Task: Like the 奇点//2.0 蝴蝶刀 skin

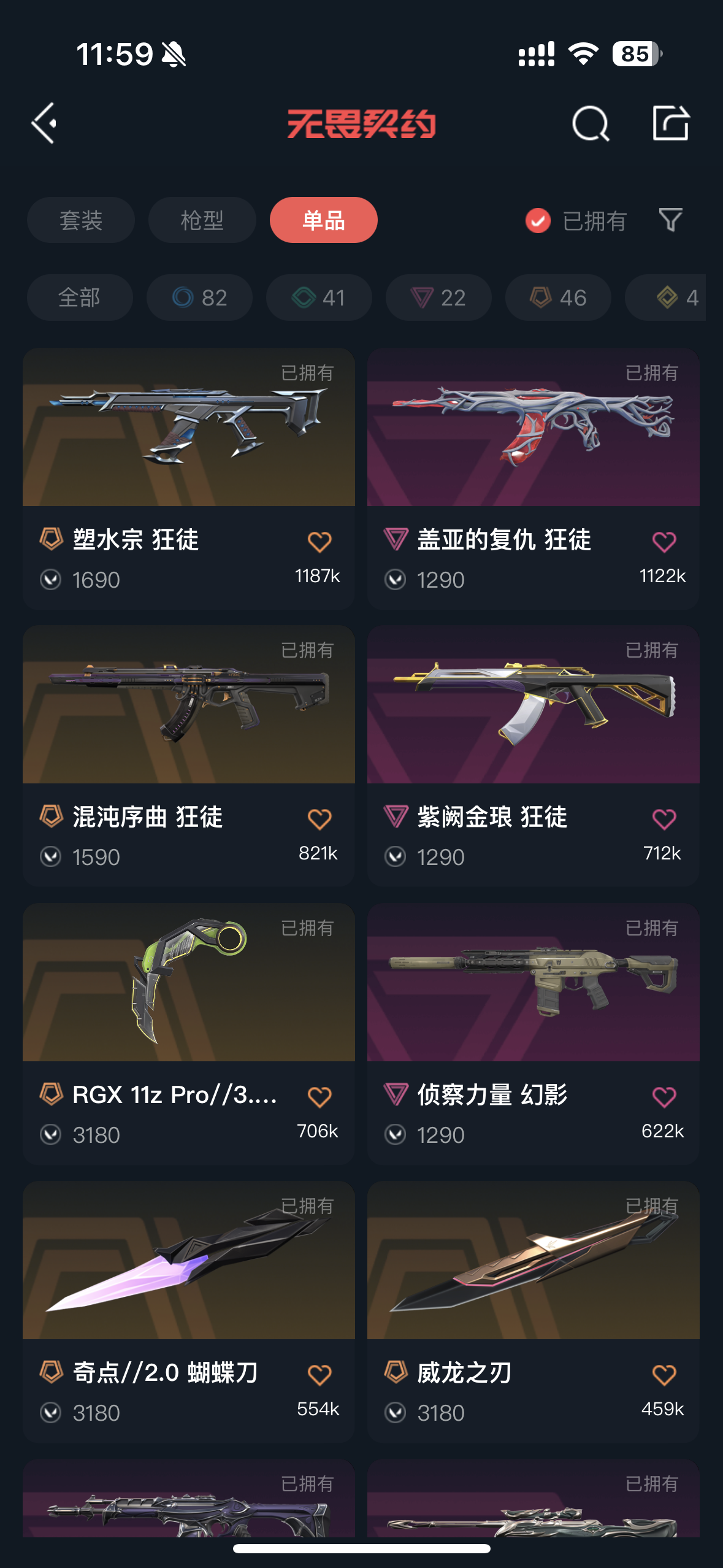Action: [319, 1375]
